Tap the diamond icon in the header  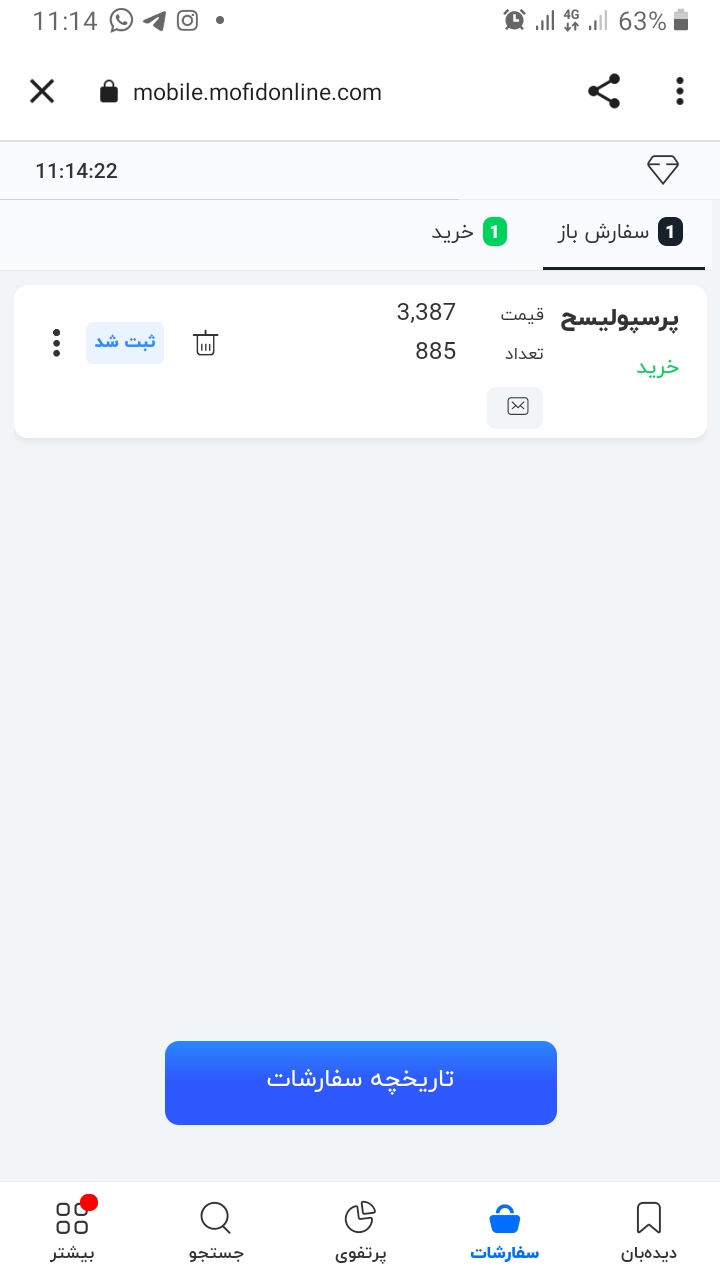coord(663,170)
